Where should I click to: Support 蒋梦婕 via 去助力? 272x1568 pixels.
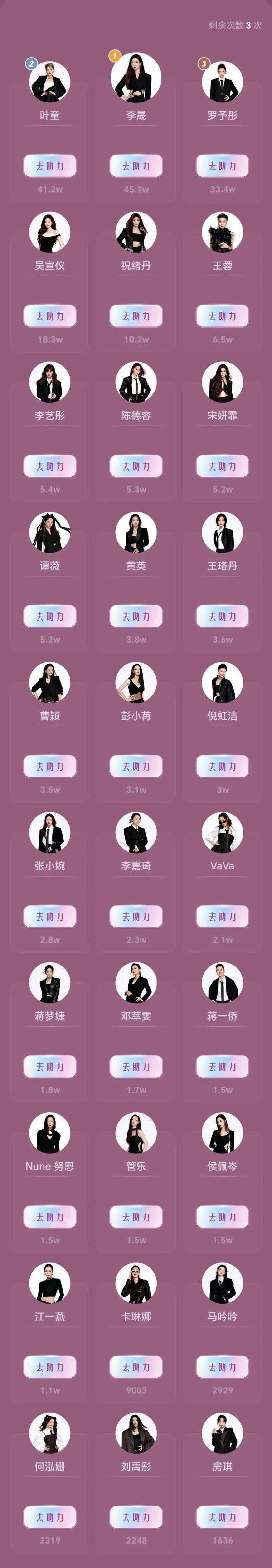[x=50, y=1066]
